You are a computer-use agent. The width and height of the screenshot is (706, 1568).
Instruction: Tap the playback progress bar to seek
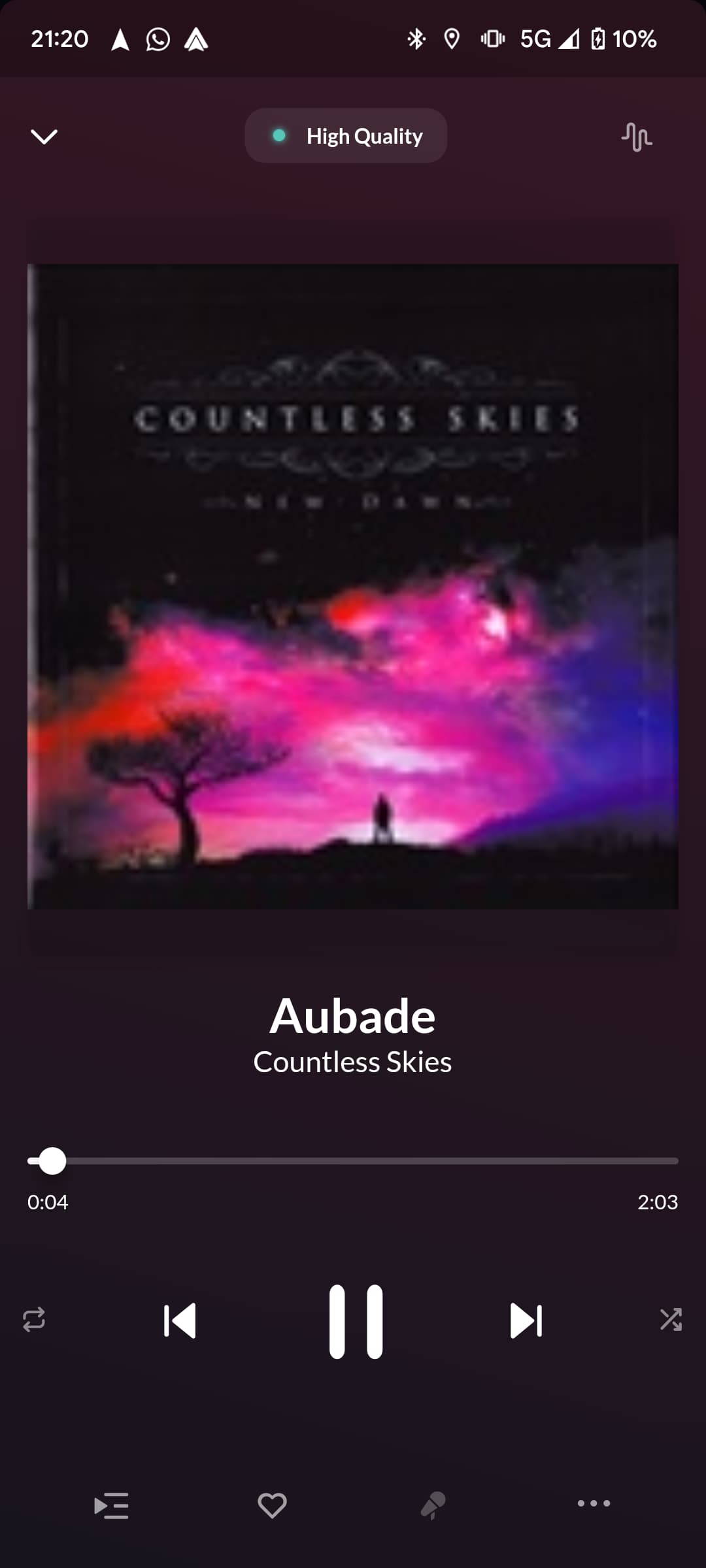pyautogui.click(x=353, y=1161)
